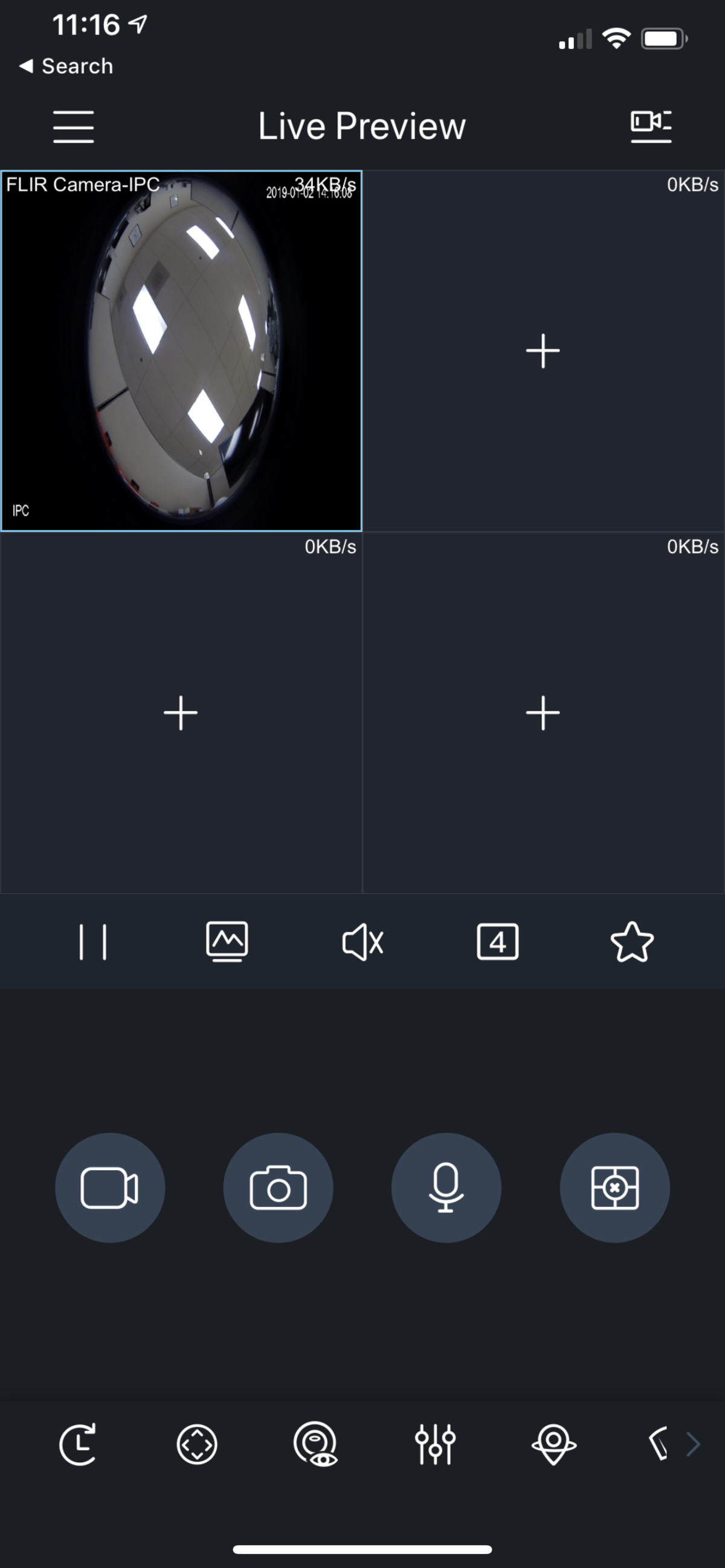Start two-way talk with the microphone
The image size is (725, 1568).
pos(446,1188)
